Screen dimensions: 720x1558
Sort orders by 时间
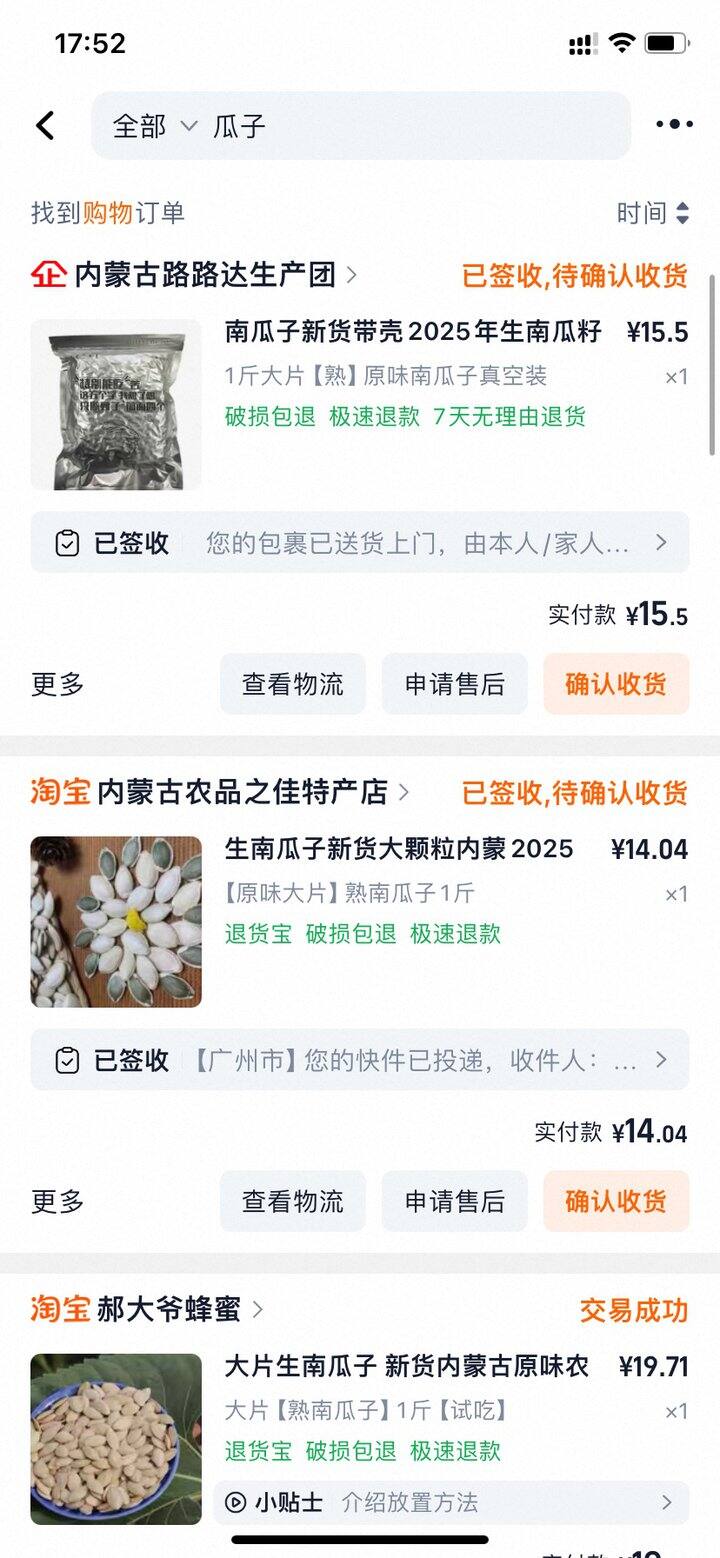652,213
